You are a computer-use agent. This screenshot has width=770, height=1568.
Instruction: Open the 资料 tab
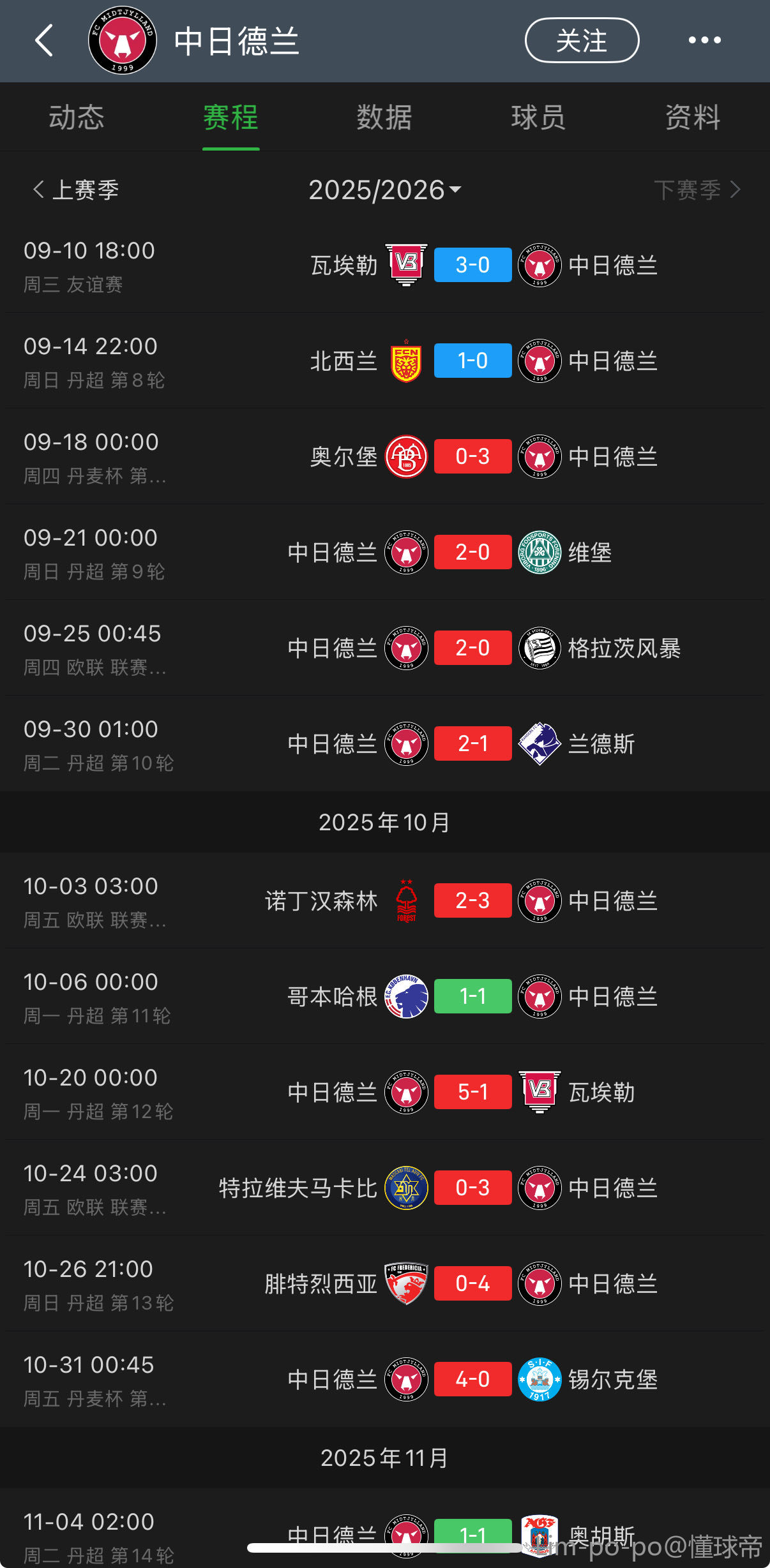click(693, 117)
